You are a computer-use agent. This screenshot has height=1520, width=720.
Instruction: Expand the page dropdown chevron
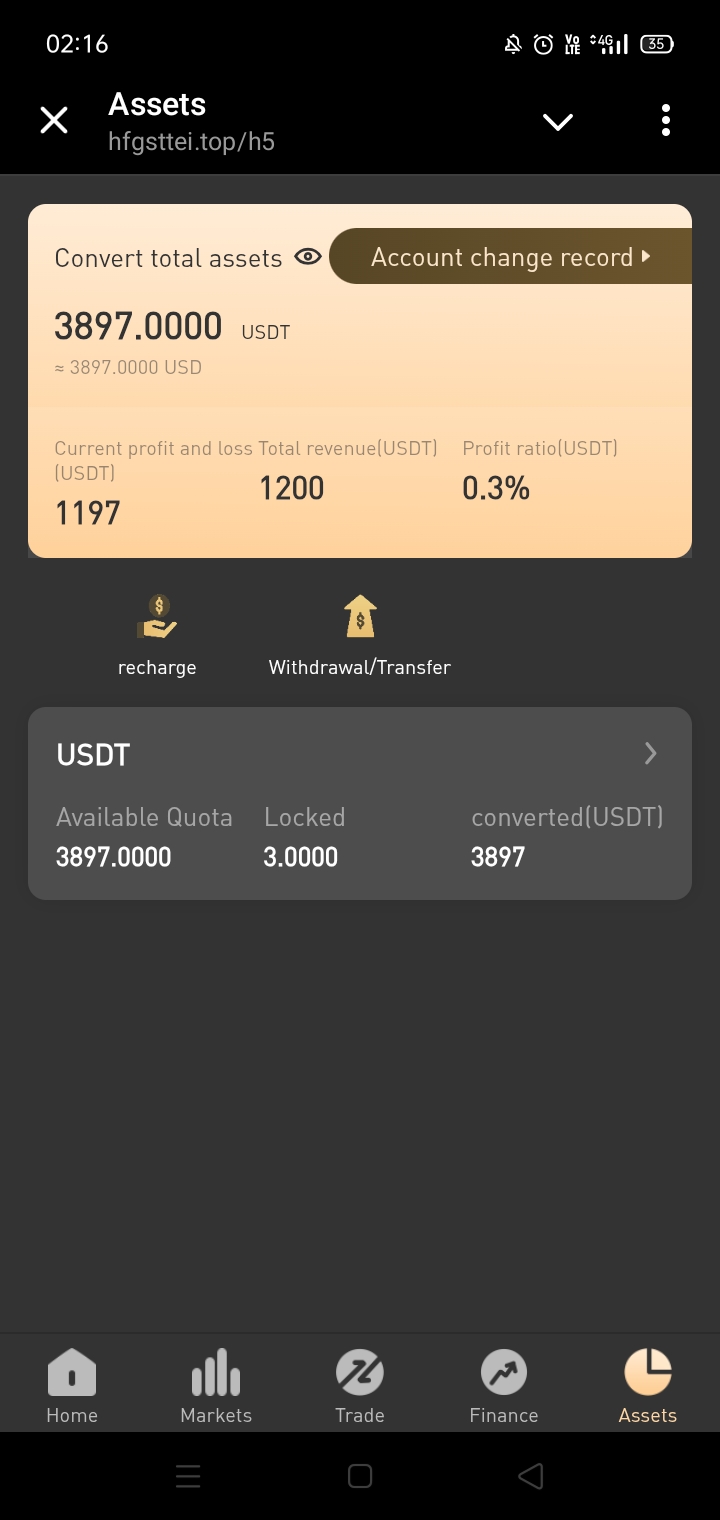pyautogui.click(x=557, y=121)
